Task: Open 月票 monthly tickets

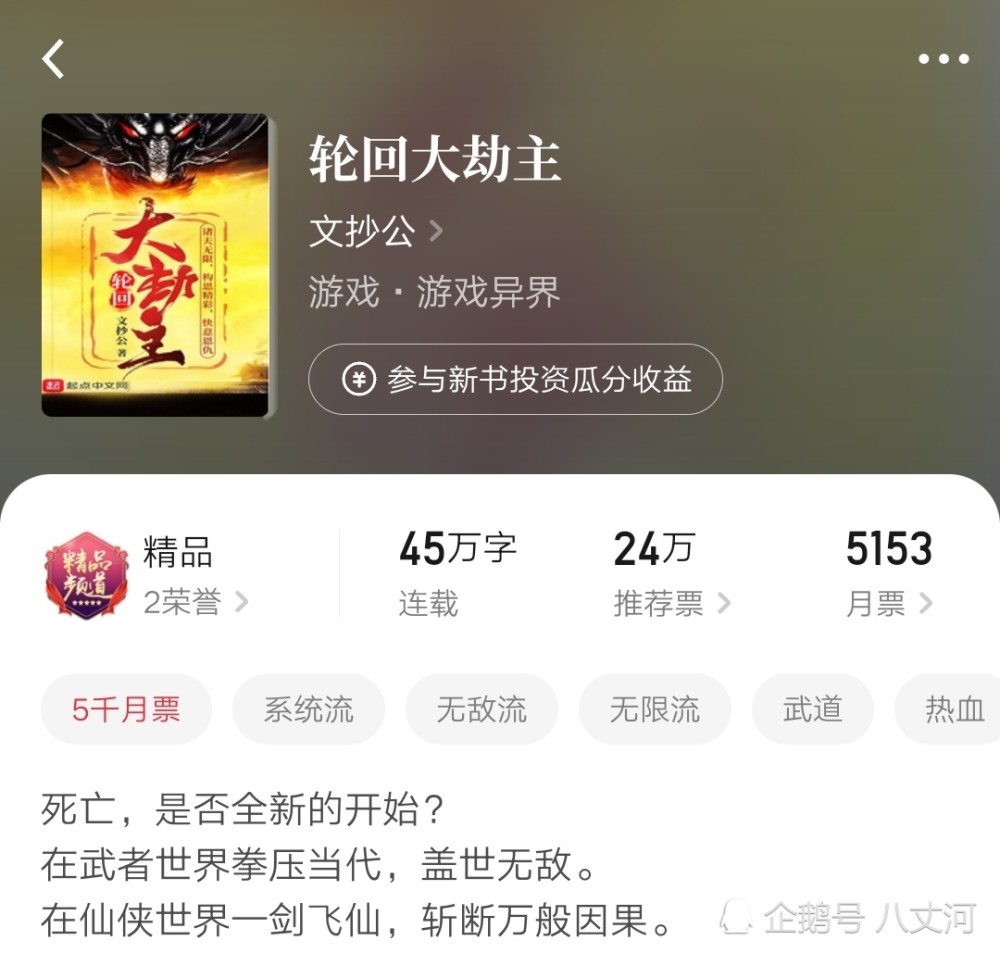Action: pyautogui.click(x=888, y=603)
